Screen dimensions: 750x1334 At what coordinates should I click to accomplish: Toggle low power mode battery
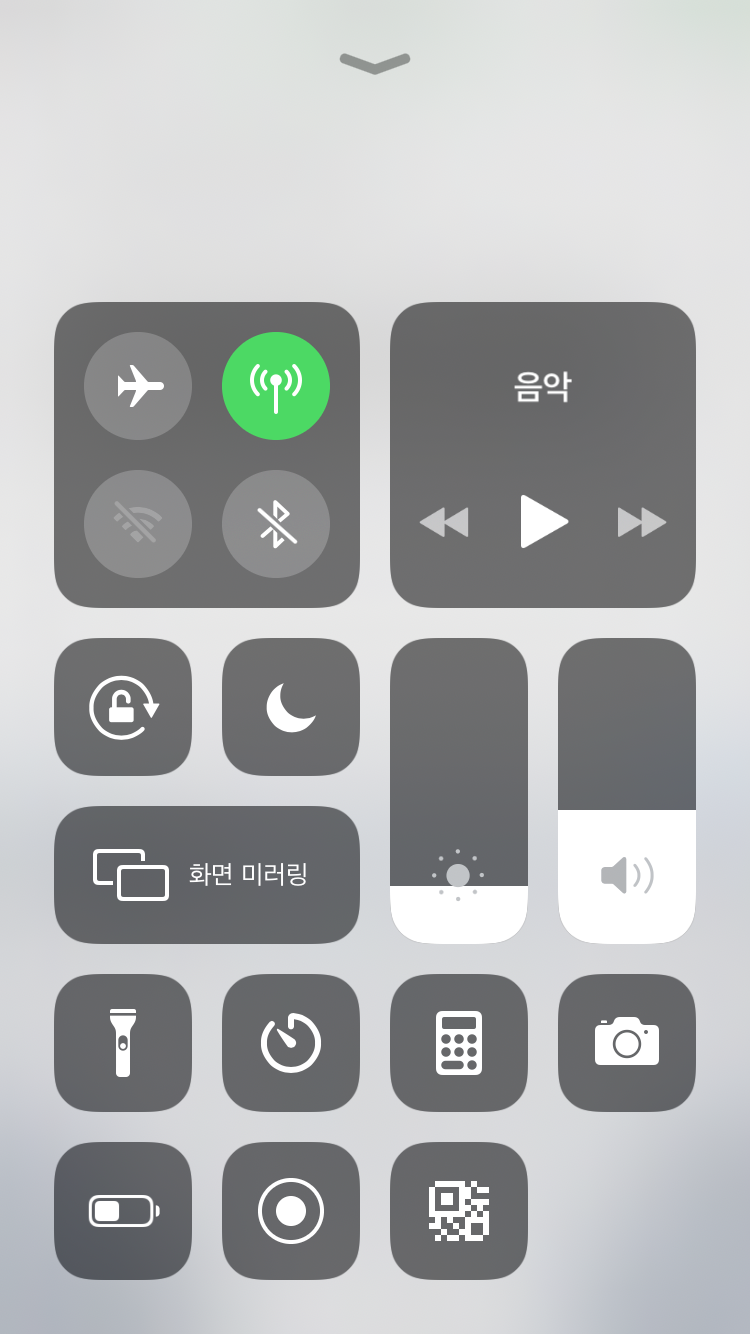(x=123, y=1211)
